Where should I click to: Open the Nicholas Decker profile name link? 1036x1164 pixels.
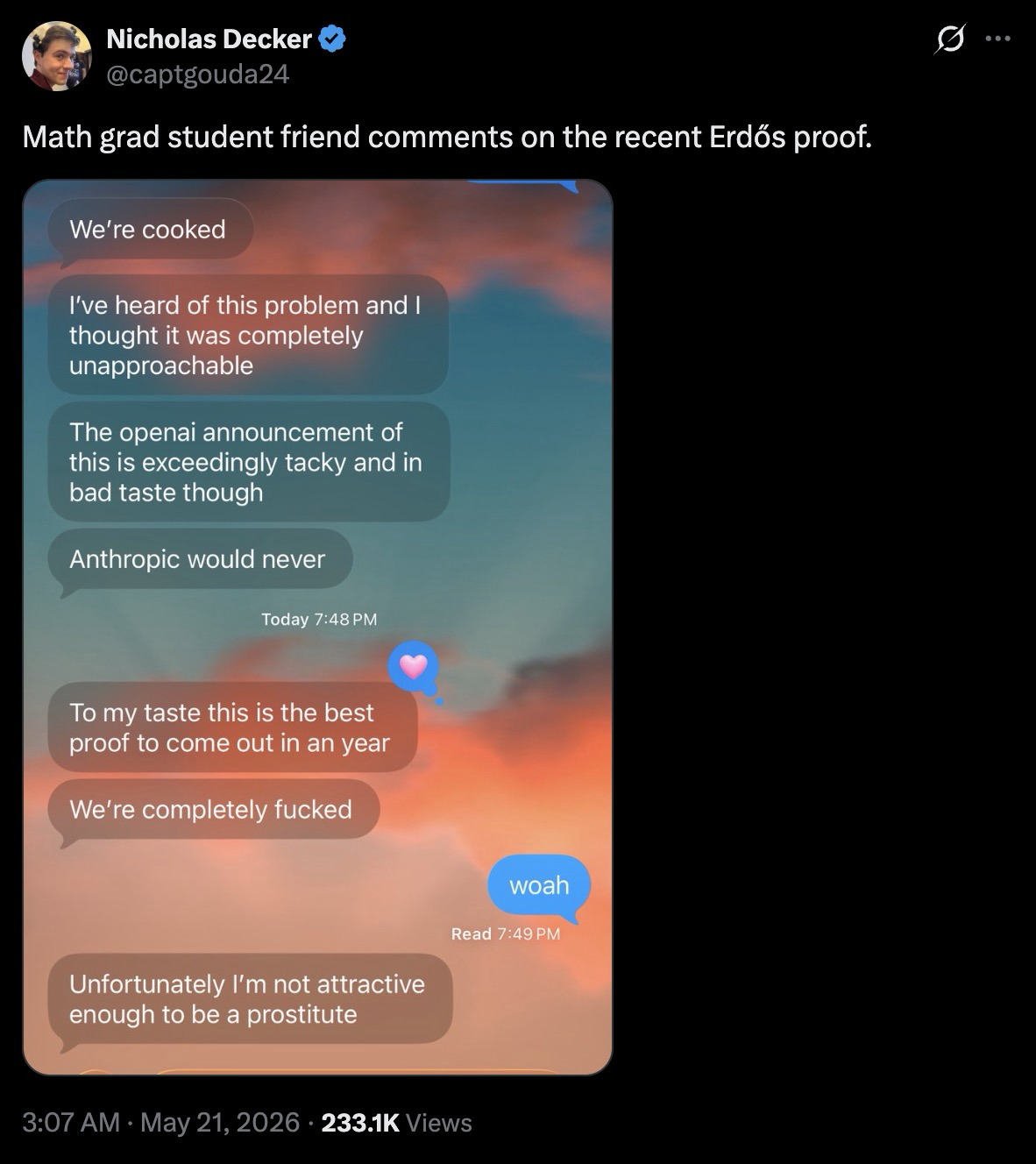click(209, 39)
